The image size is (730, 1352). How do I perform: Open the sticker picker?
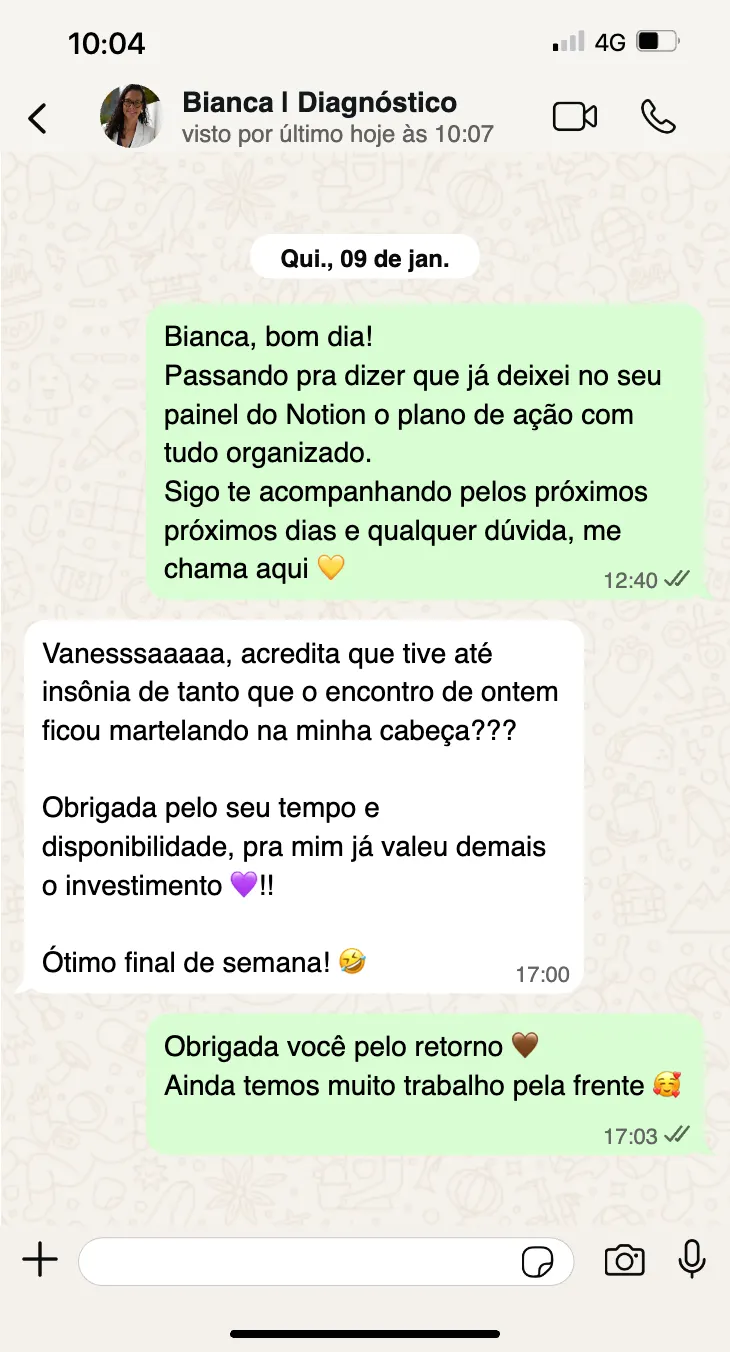pyautogui.click(x=538, y=1262)
